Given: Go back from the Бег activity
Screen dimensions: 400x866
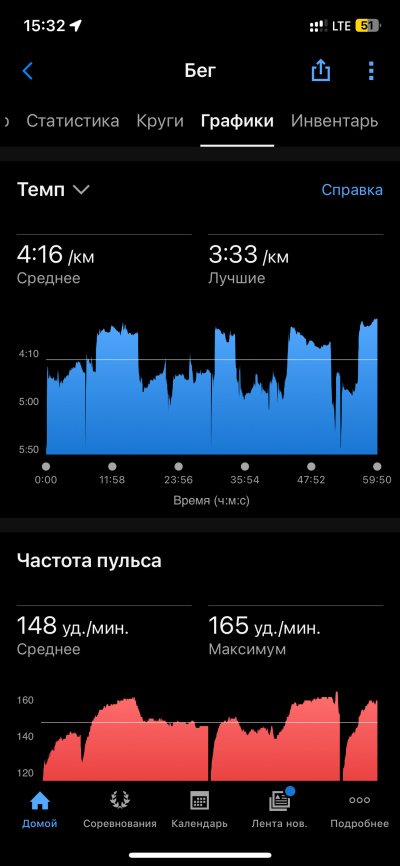Looking at the screenshot, I should click(28, 71).
